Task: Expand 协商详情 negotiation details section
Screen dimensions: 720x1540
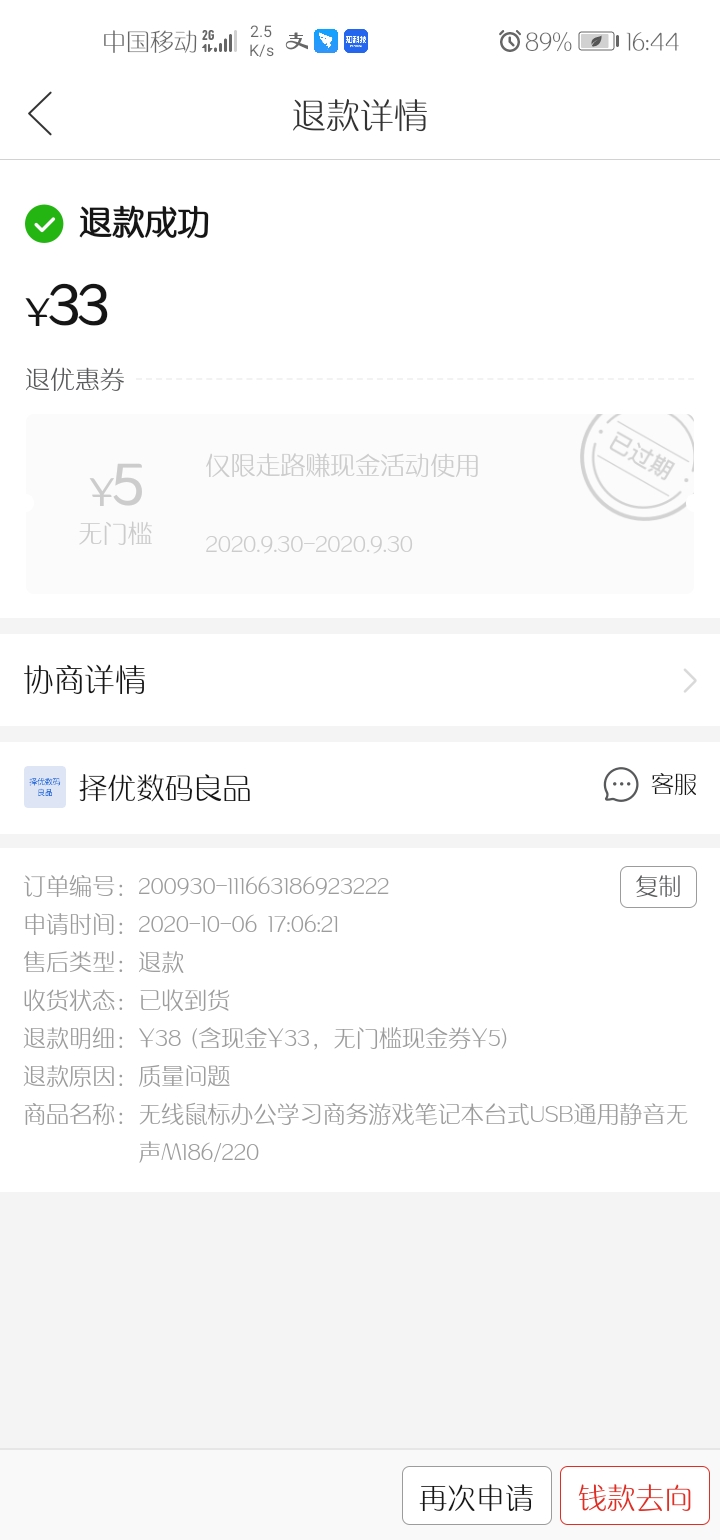Action: pos(360,680)
